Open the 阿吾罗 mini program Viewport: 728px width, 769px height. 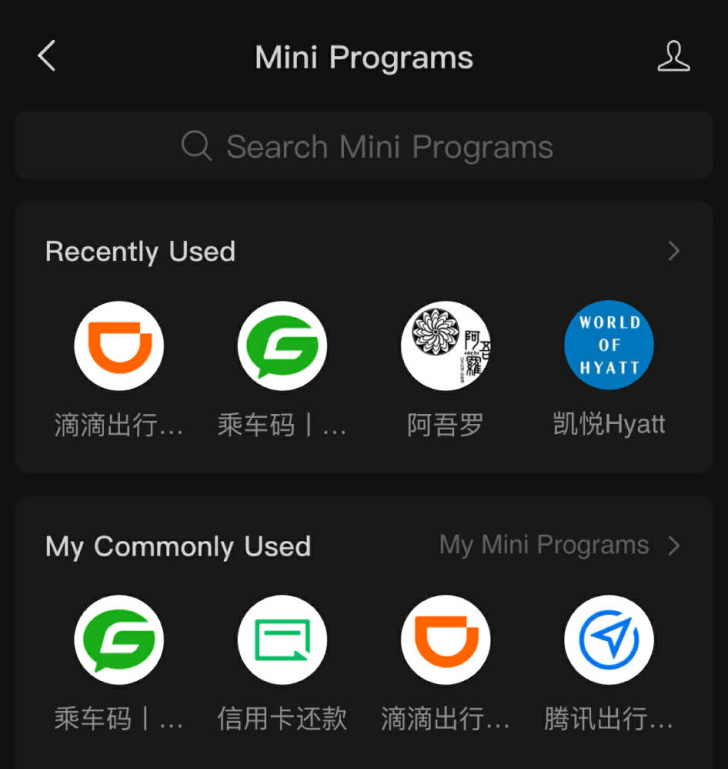(x=445, y=346)
